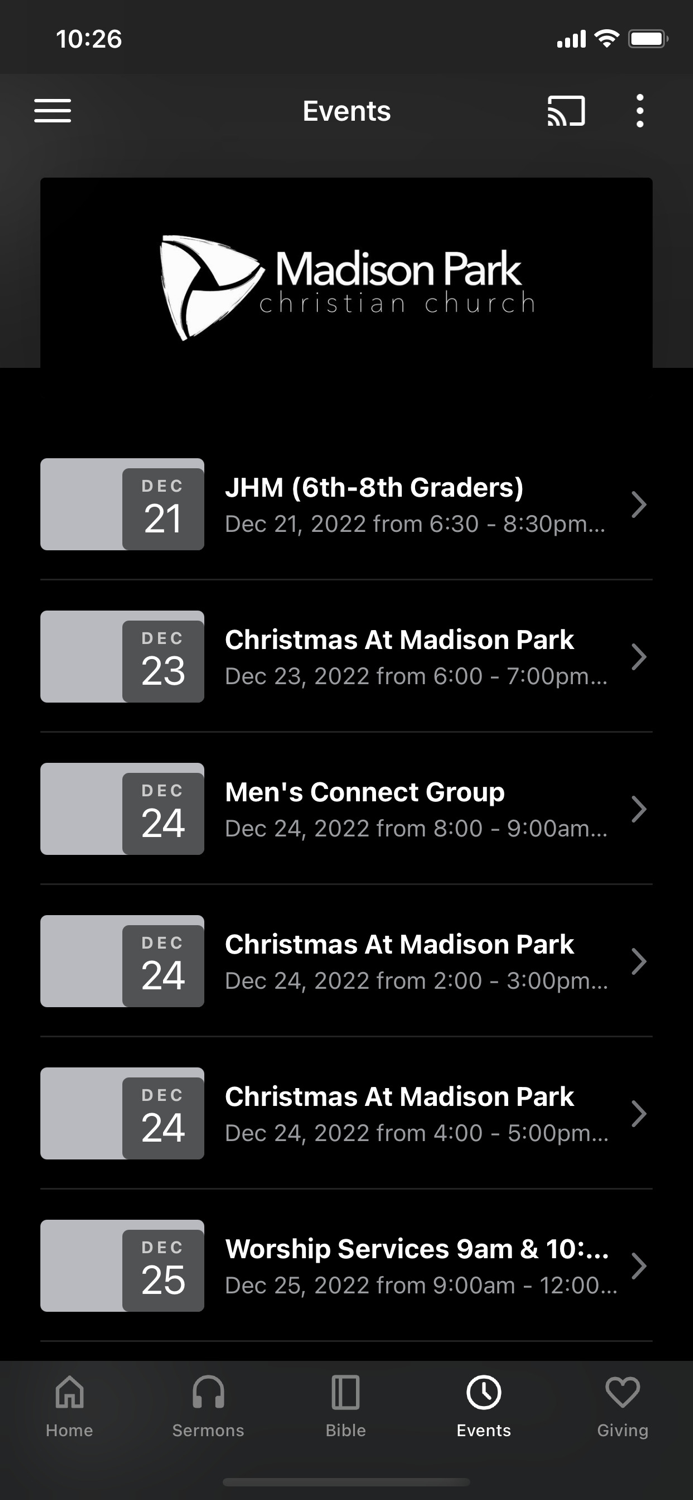
Task: Open the hamburger drawer menu
Action: (x=53, y=111)
